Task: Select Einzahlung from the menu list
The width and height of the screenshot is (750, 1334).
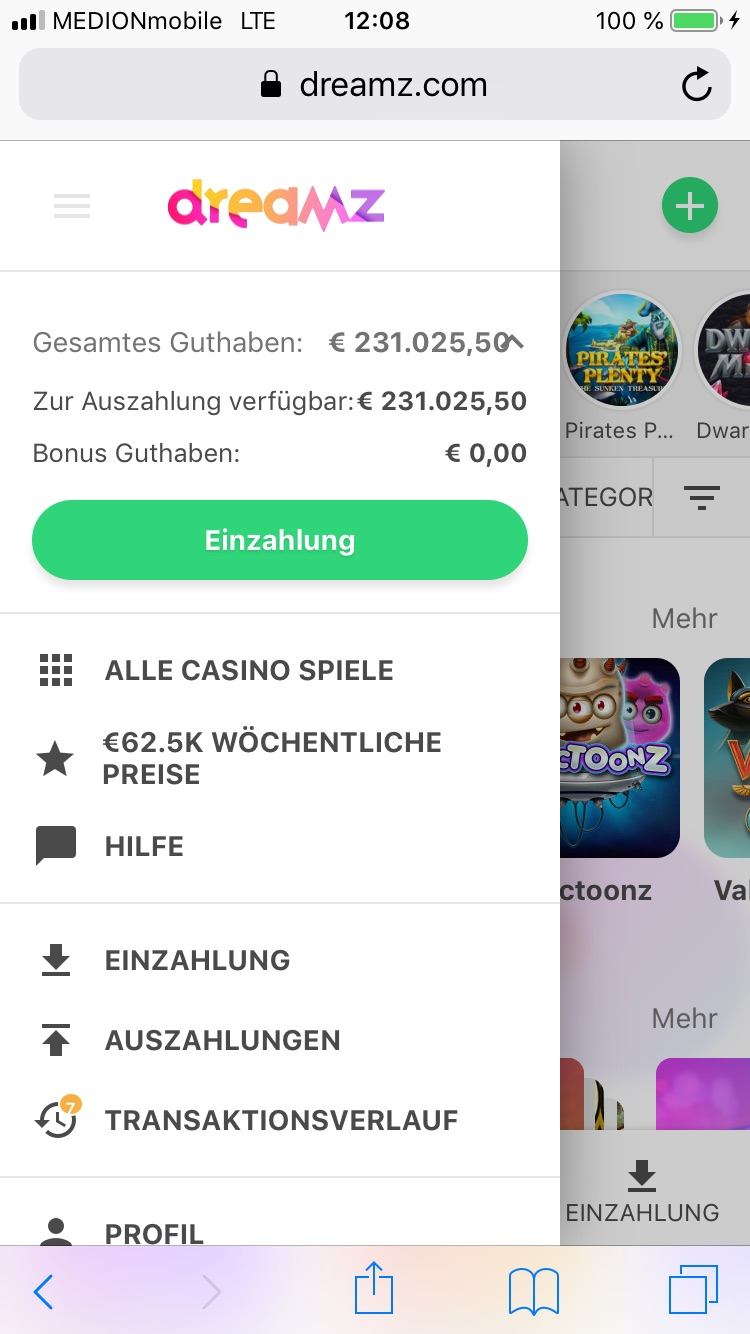Action: [x=197, y=960]
